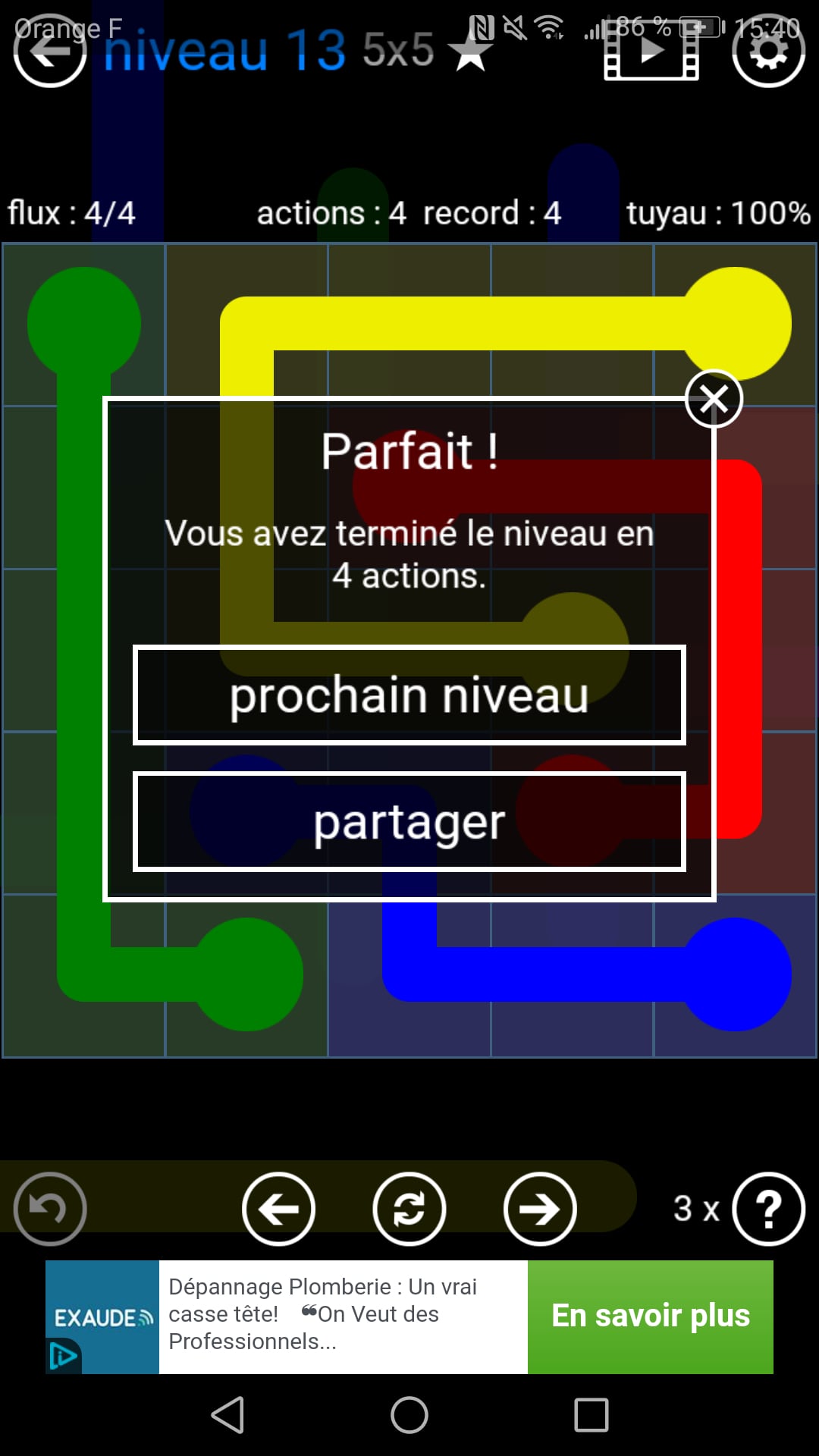Go to prochain niveau

[409, 695]
